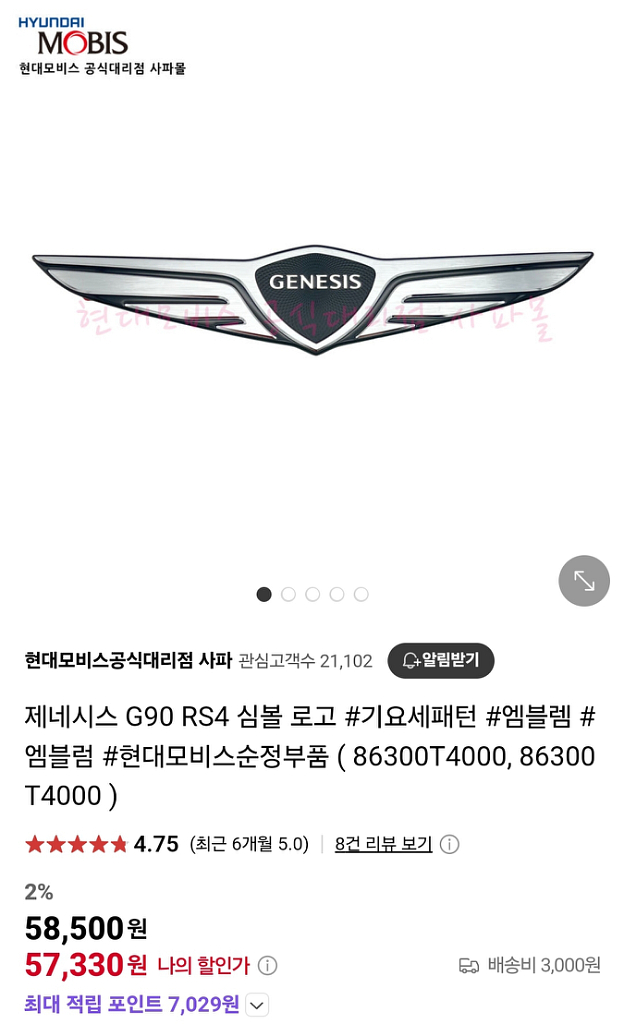Tap the 알림받기 notification button
The height and width of the screenshot is (1024, 624).
pyautogui.click(x=441, y=660)
